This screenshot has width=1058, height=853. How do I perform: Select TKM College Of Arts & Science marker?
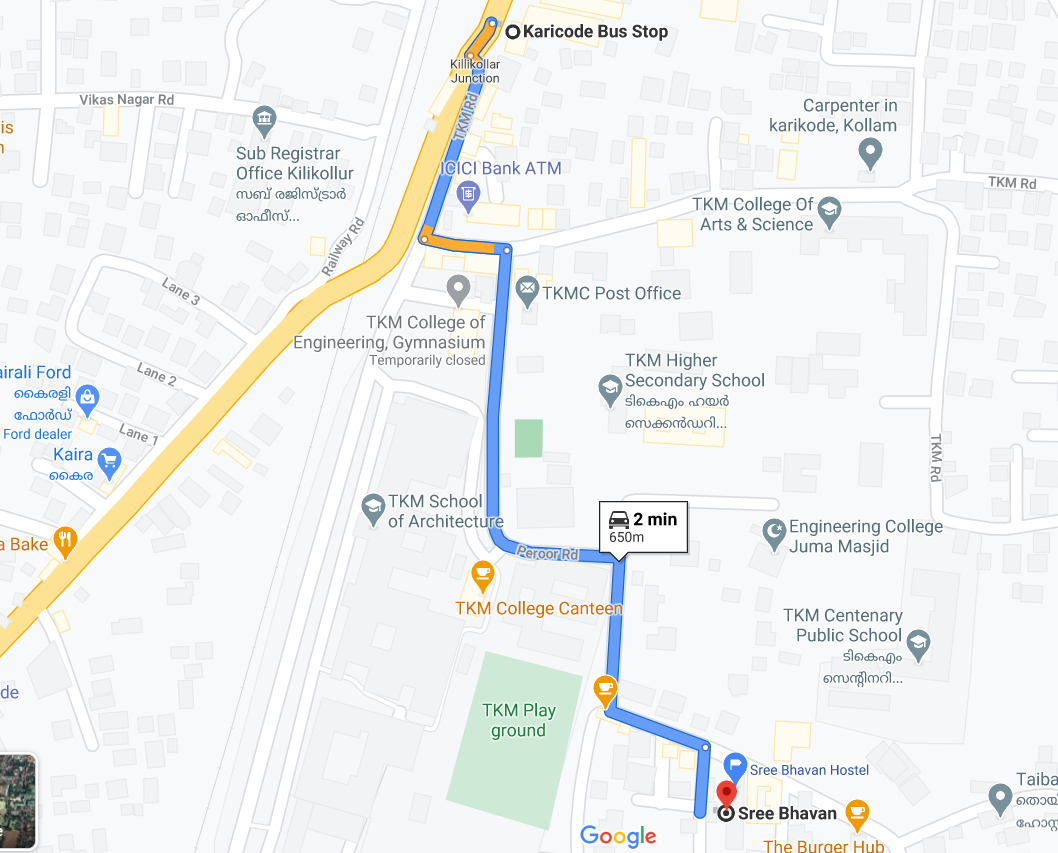tap(829, 210)
